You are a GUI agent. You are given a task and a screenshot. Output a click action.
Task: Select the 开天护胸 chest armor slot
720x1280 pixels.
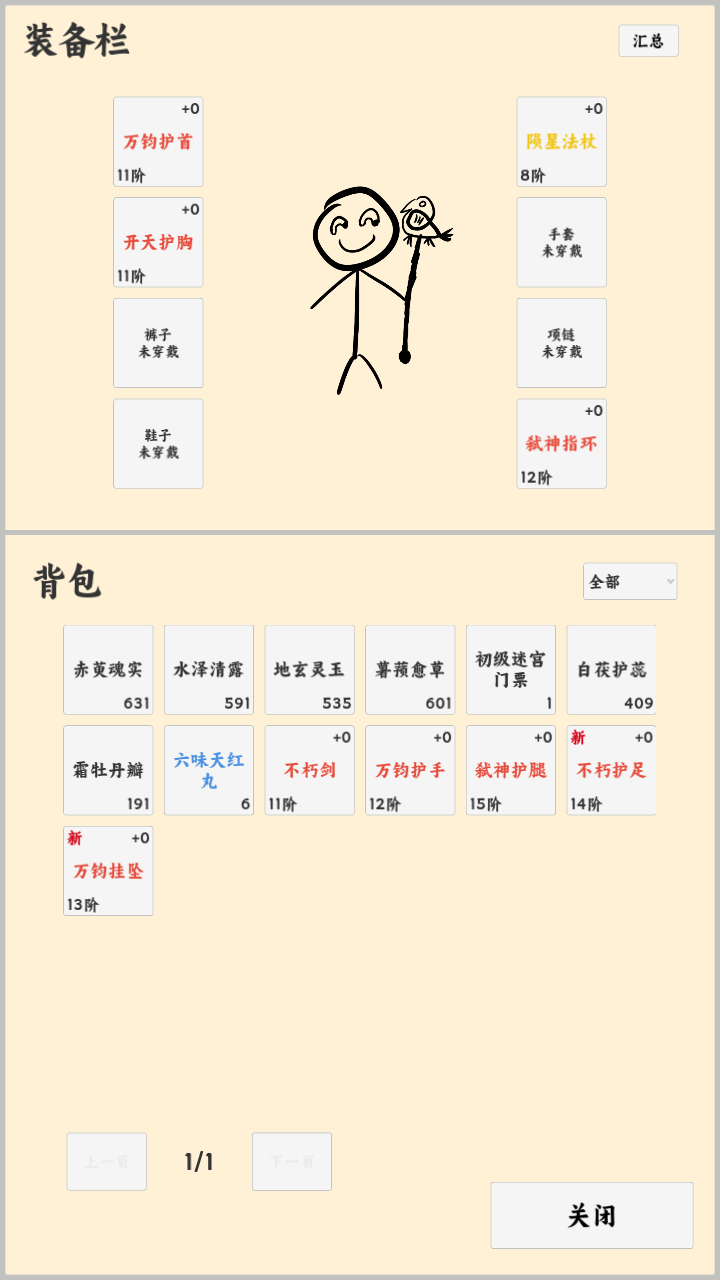(x=158, y=242)
